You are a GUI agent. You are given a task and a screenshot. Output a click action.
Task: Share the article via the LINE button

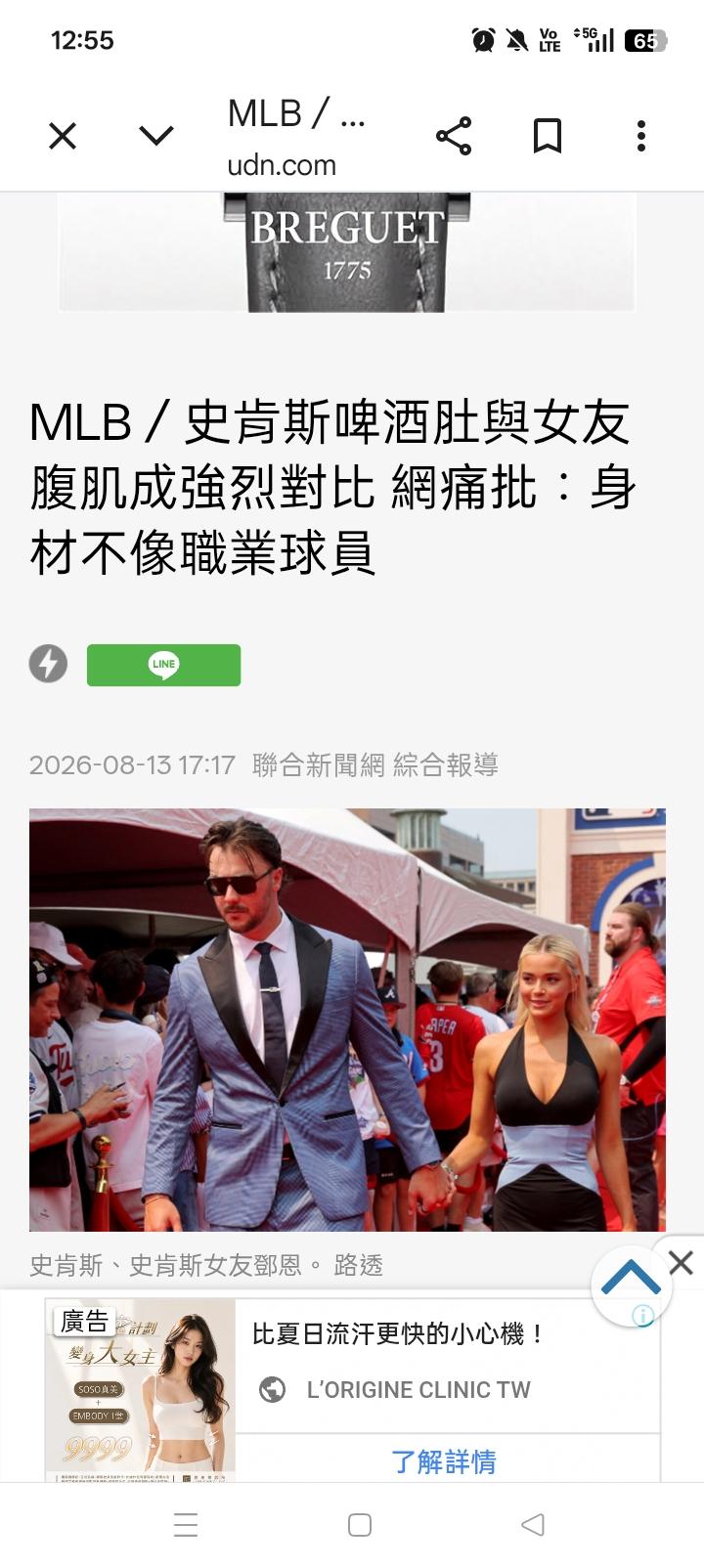tap(163, 665)
